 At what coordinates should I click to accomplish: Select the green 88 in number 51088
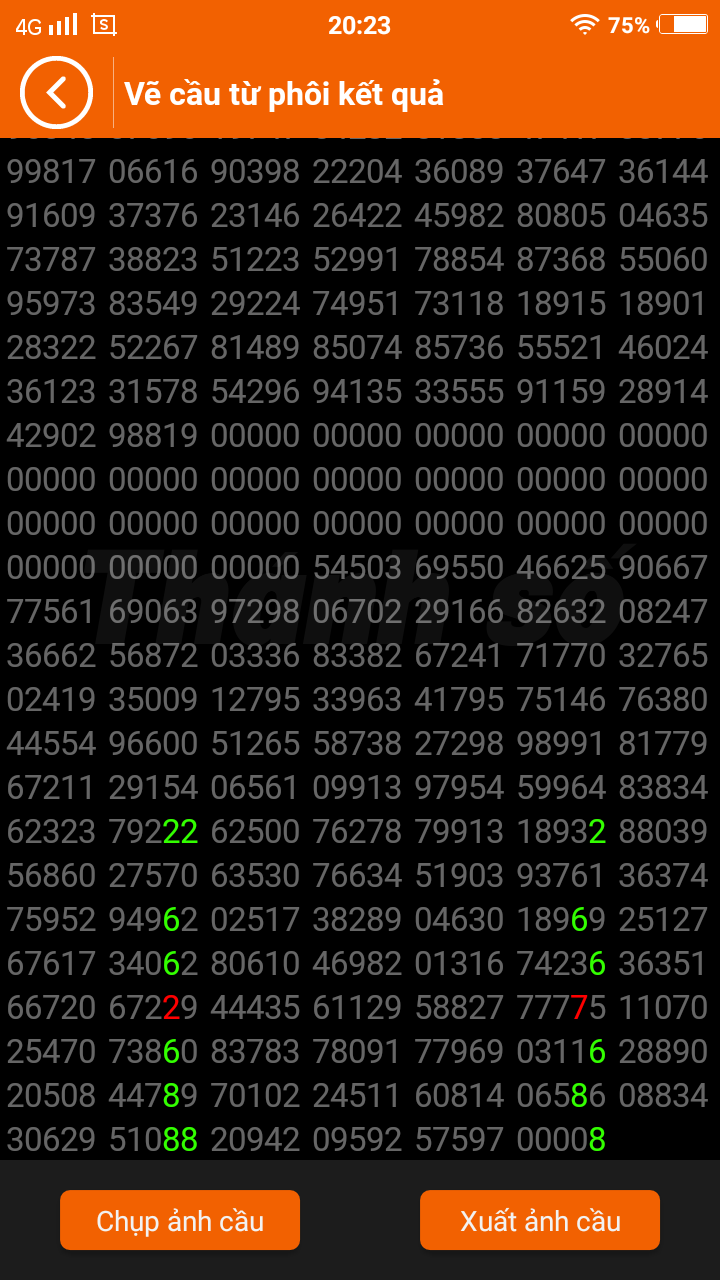pyautogui.click(x=180, y=1139)
